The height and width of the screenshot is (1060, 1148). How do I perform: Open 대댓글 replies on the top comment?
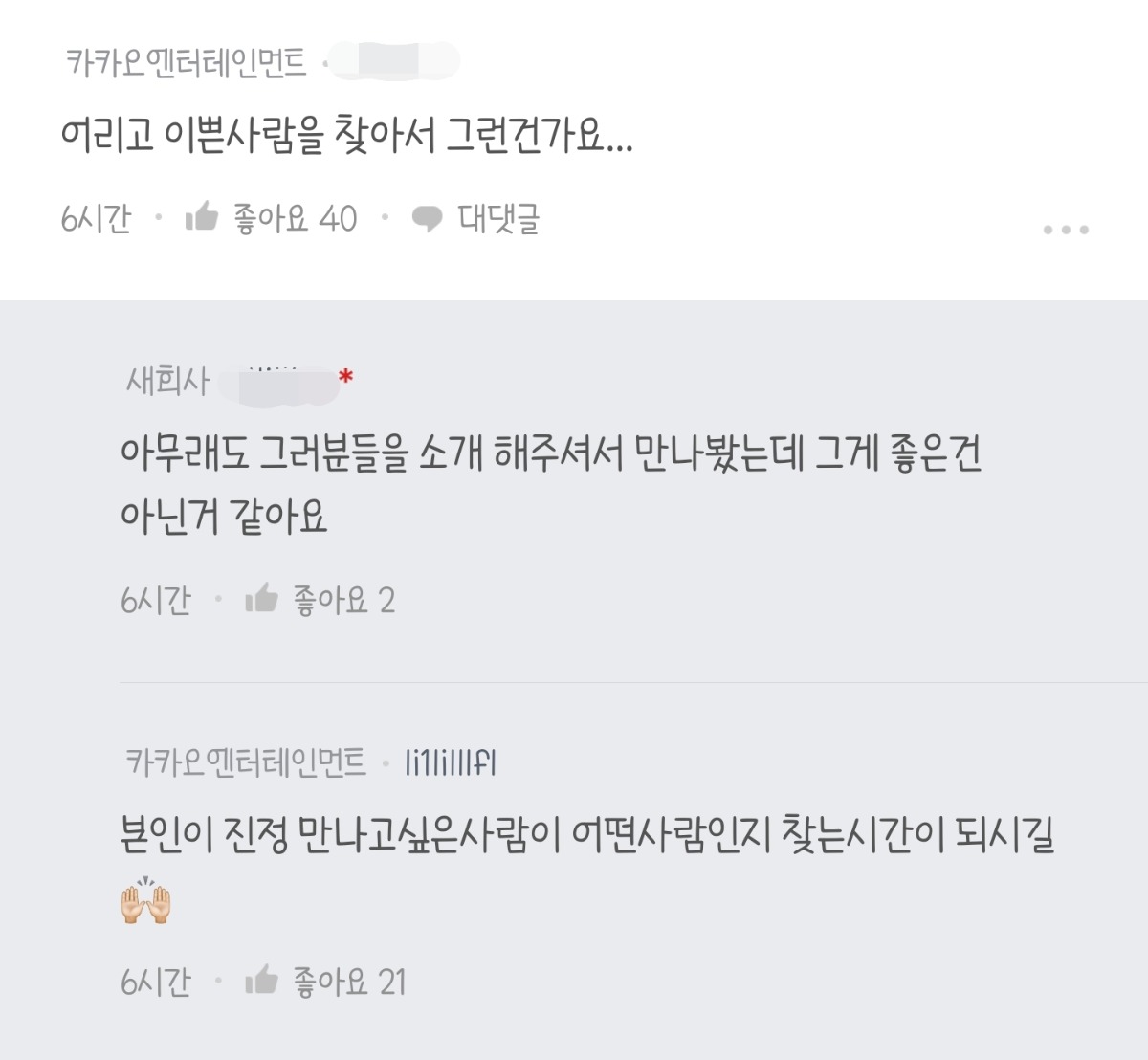[x=476, y=219]
